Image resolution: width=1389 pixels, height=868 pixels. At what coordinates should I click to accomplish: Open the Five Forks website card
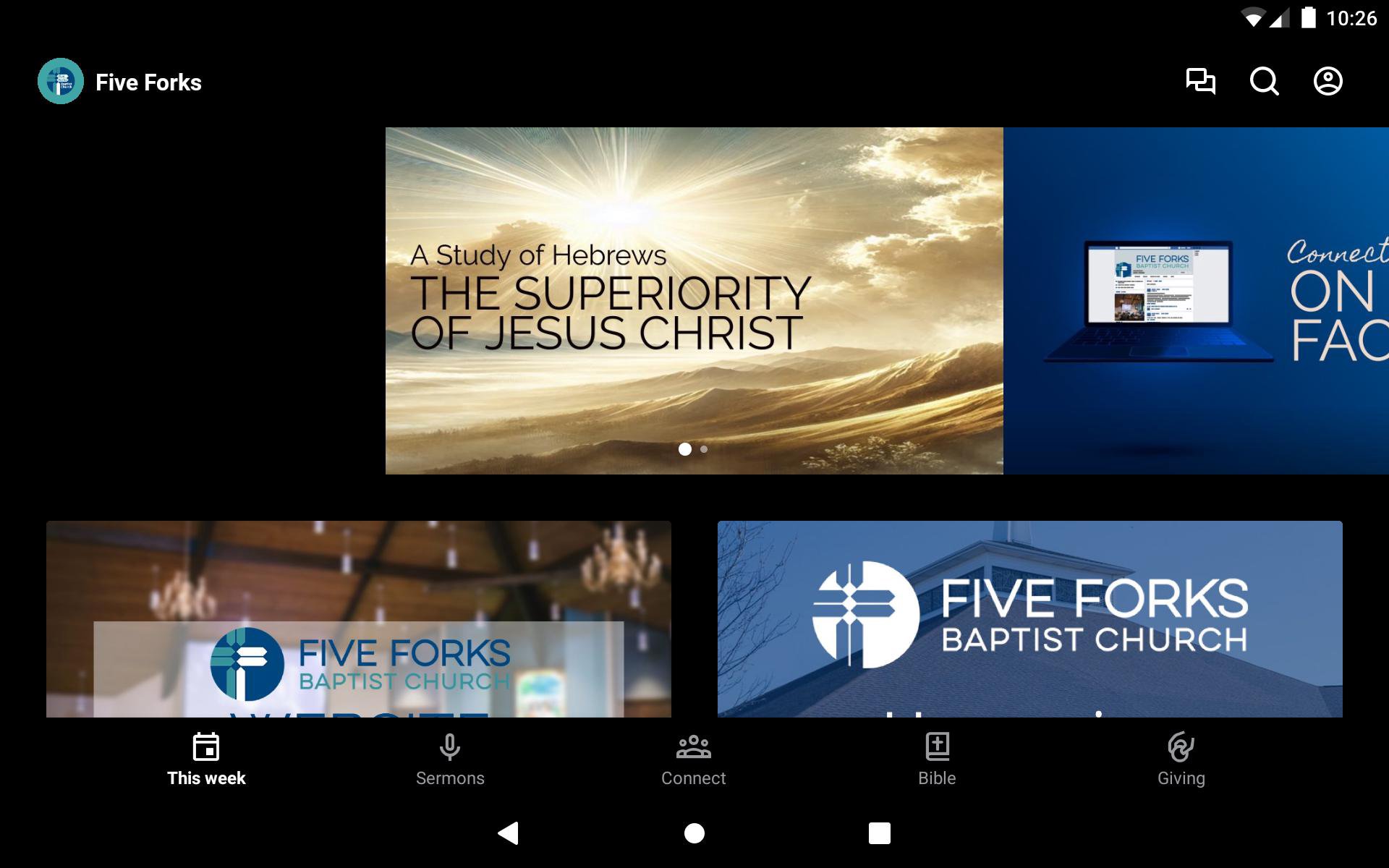click(x=358, y=619)
